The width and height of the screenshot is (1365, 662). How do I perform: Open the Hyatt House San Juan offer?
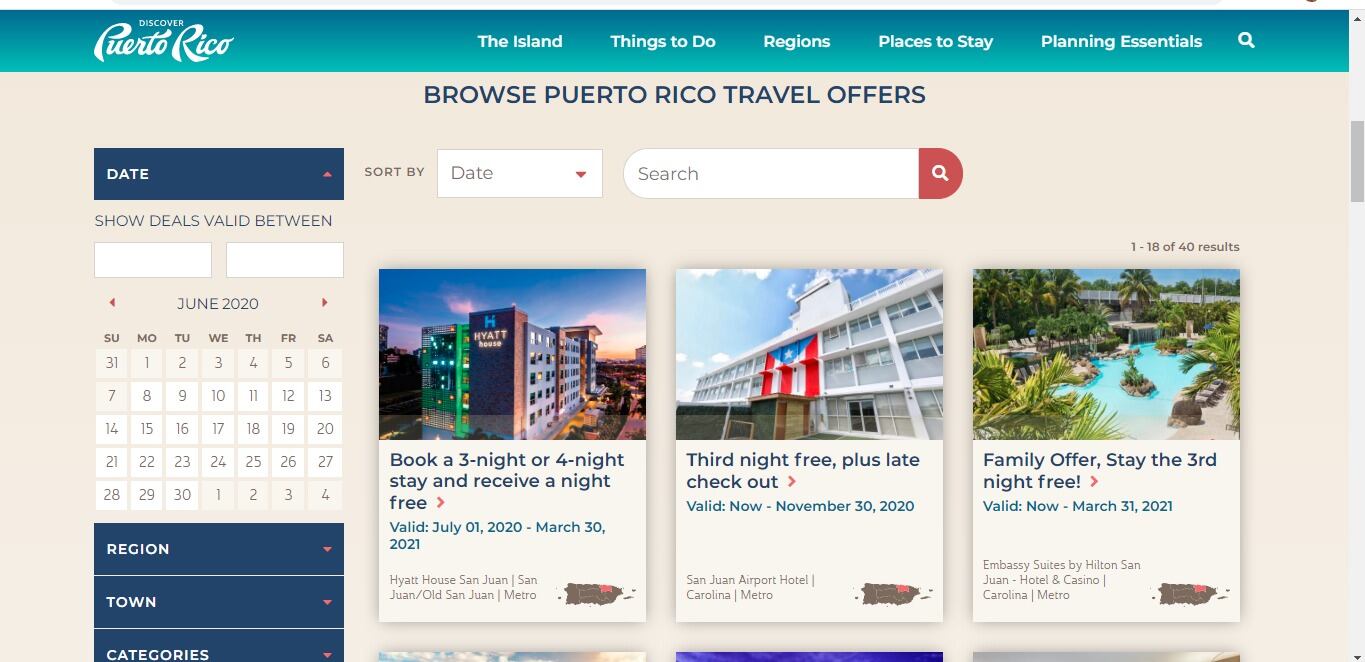(506, 481)
